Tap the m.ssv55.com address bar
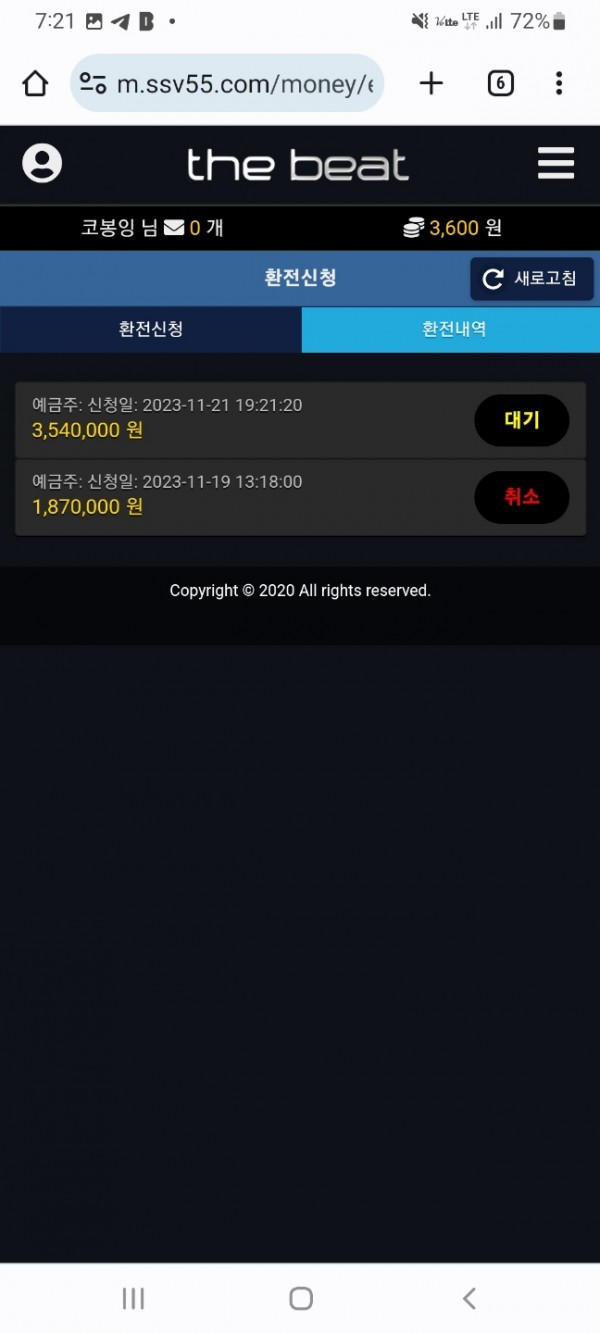Viewport: 600px width, 1333px height. (230, 83)
